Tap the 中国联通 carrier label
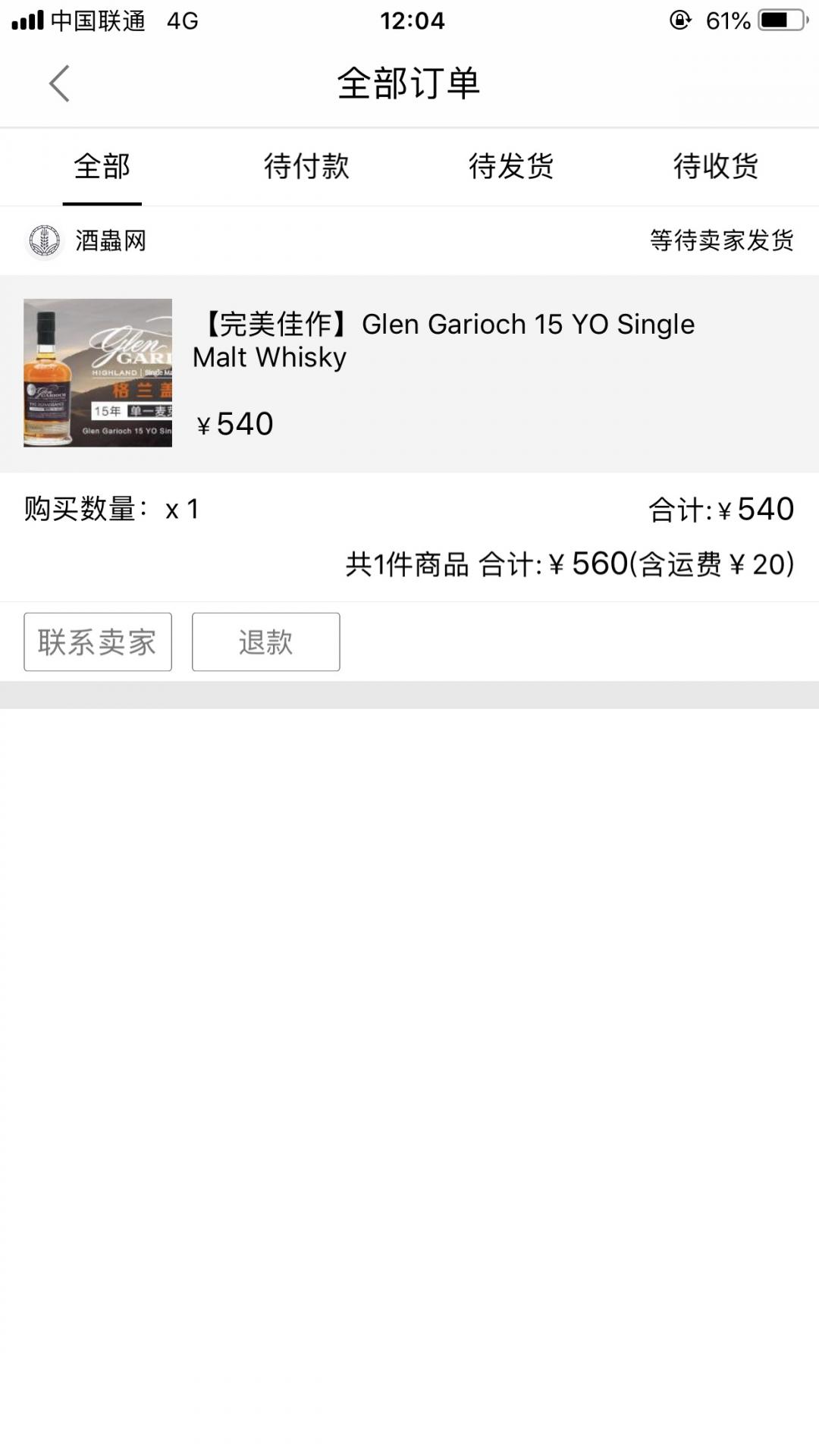 [x=99, y=20]
